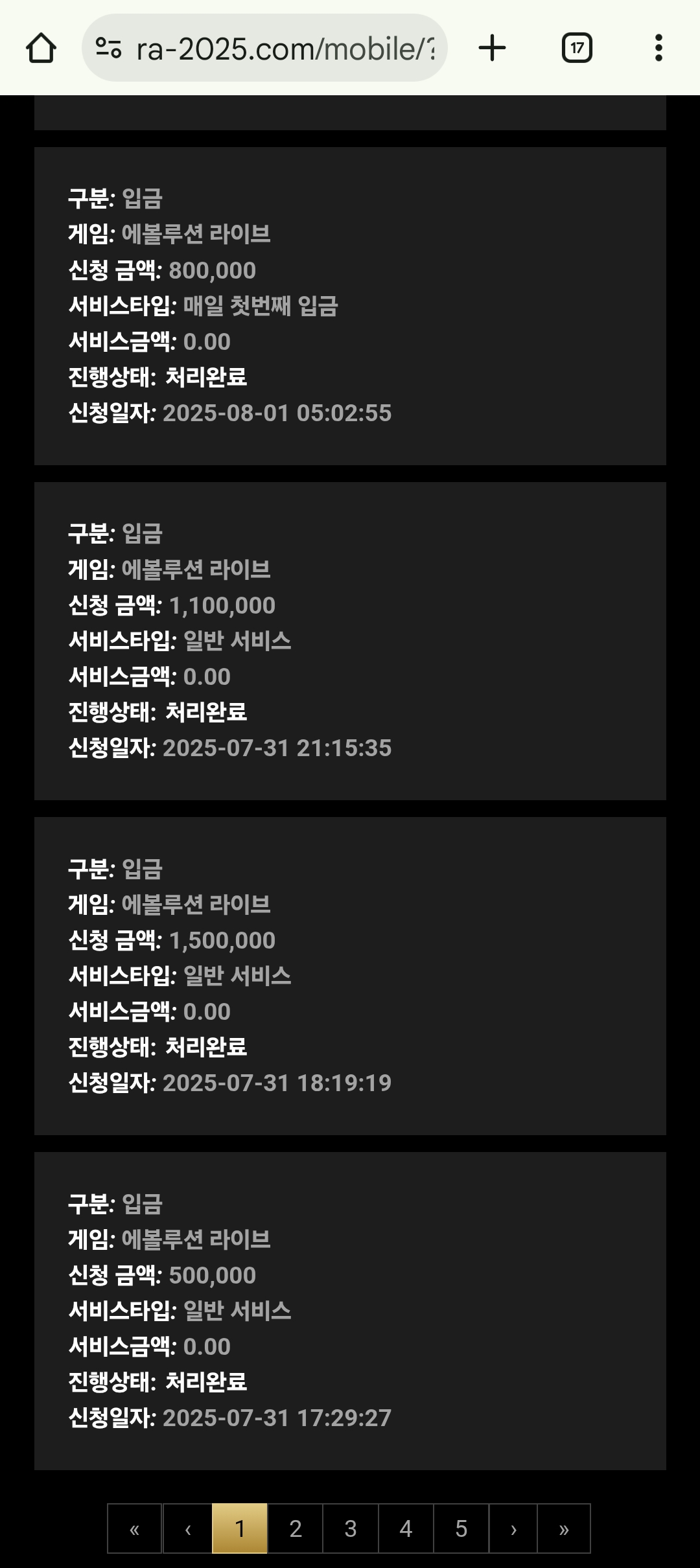The height and width of the screenshot is (1568, 700).
Task: Go to the previous page of results
Action: [188, 1528]
